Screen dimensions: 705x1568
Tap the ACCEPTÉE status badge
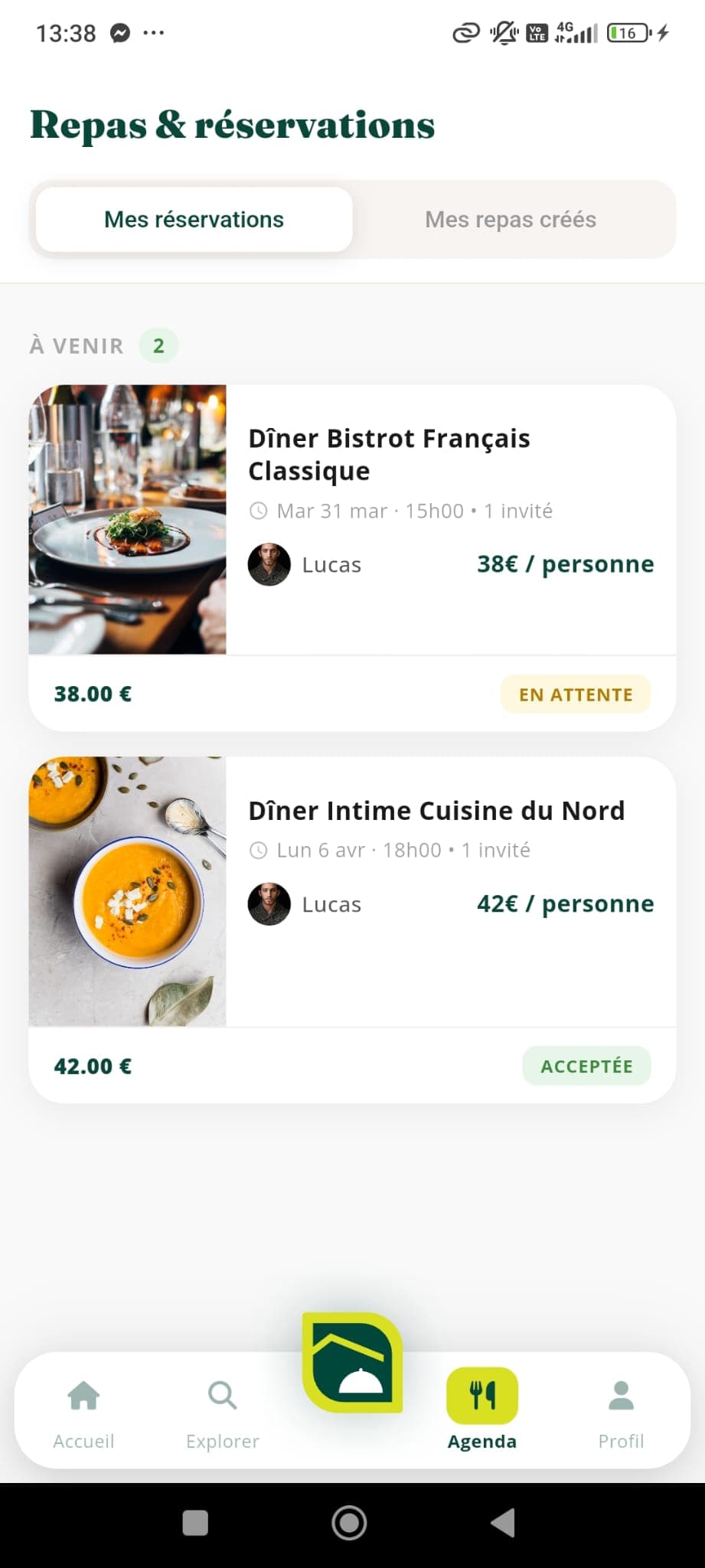pos(586,1065)
